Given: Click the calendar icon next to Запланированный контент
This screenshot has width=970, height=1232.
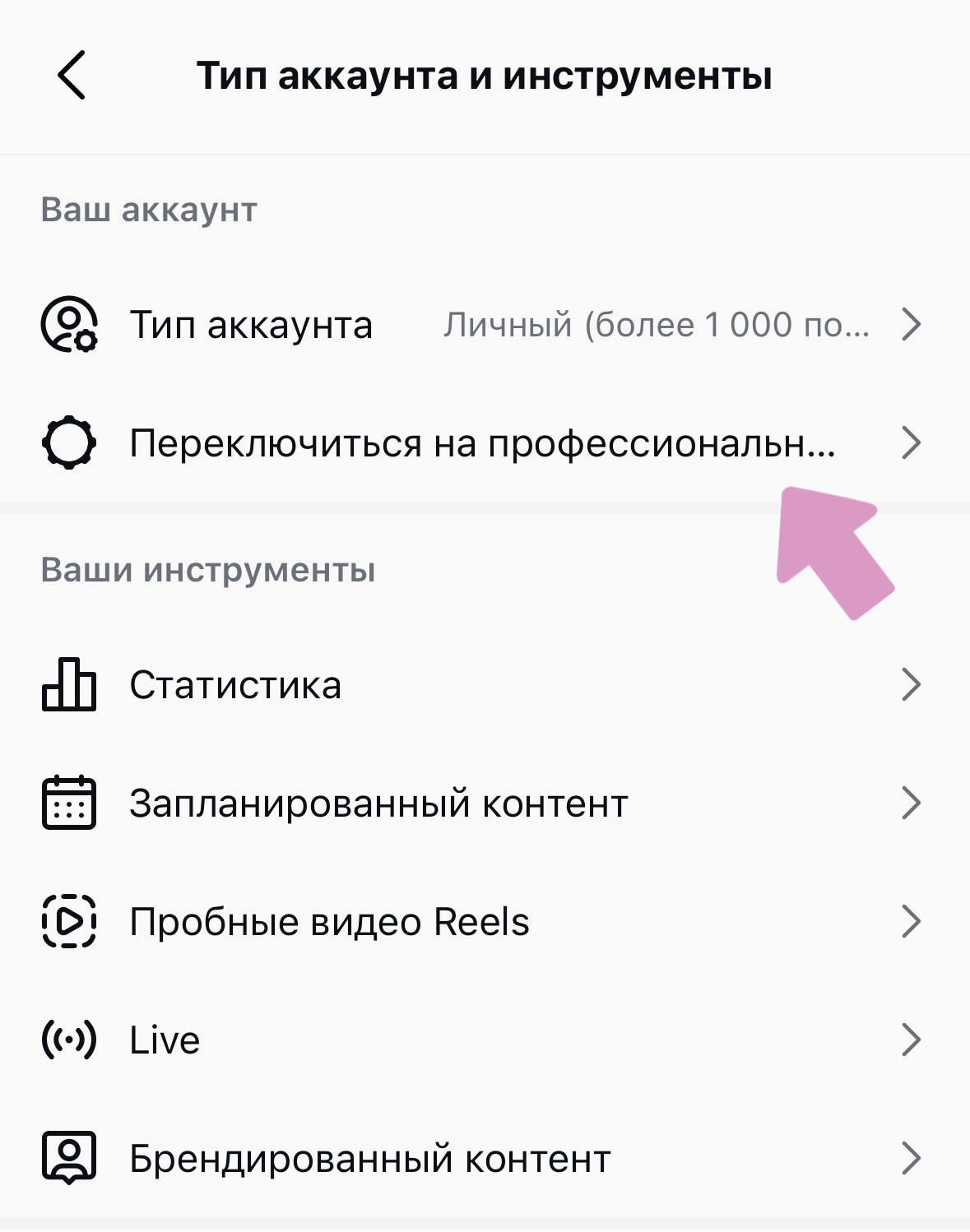Looking at the screenshot, I should 67,804.
